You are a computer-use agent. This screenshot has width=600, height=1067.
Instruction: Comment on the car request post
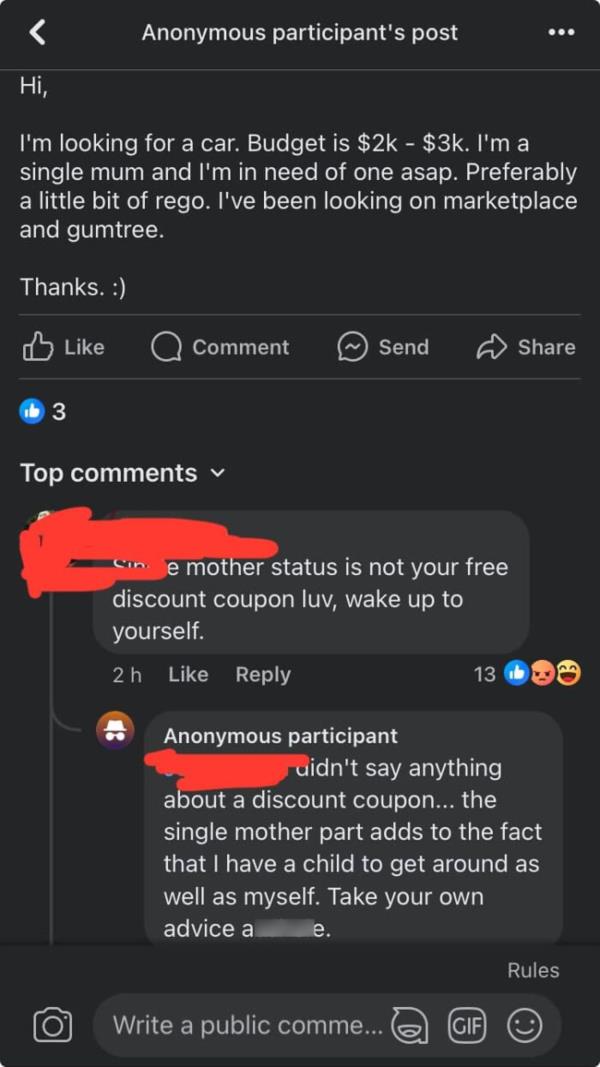(x=220, y=347)
